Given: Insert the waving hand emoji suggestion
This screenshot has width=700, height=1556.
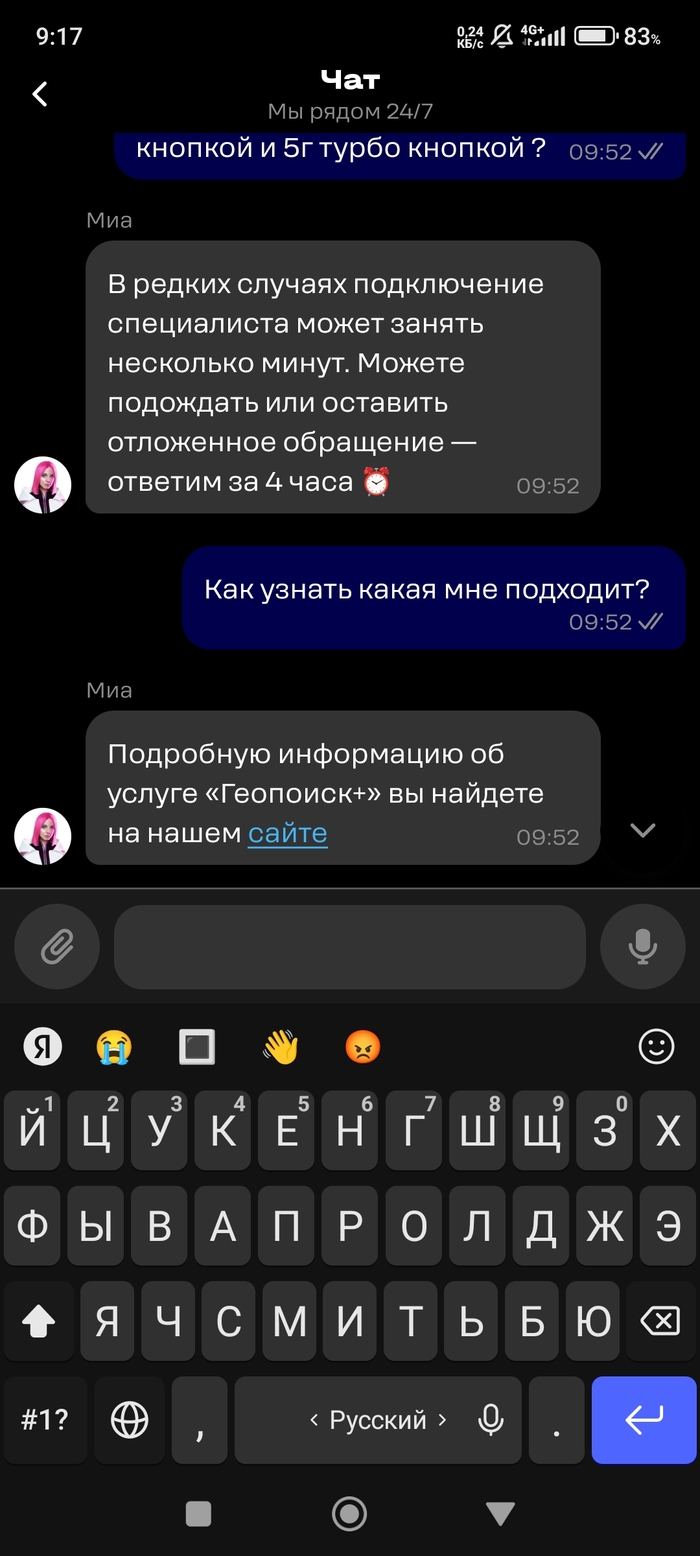Looking at the screenshot, I should (280, 1047).
